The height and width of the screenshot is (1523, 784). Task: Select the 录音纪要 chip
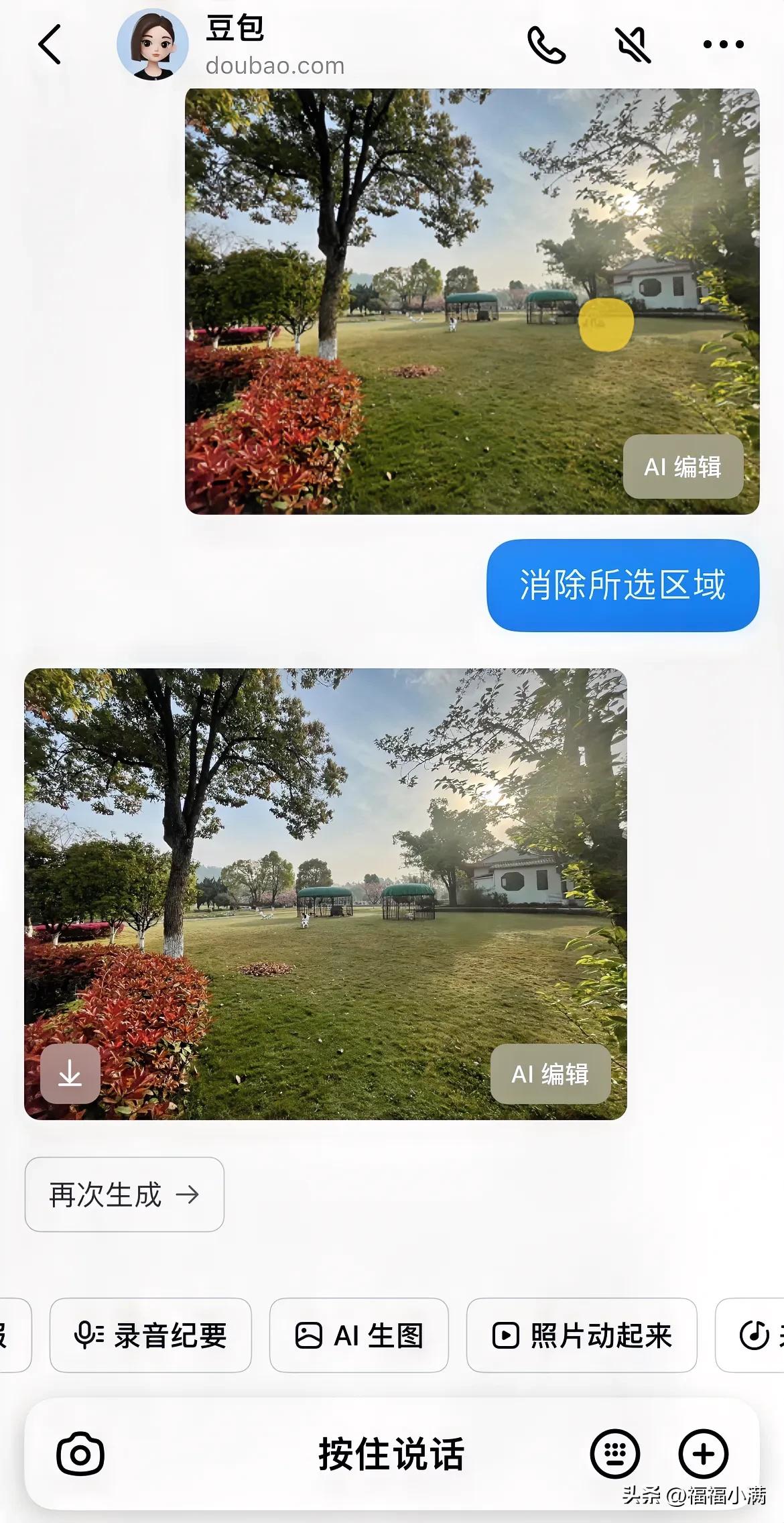coord(151,1335)
